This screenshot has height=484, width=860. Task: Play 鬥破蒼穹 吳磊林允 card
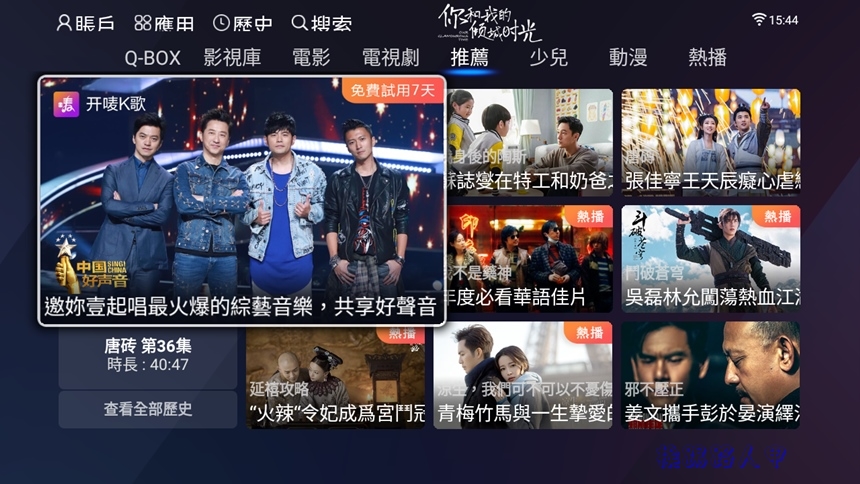pos(710,258)
